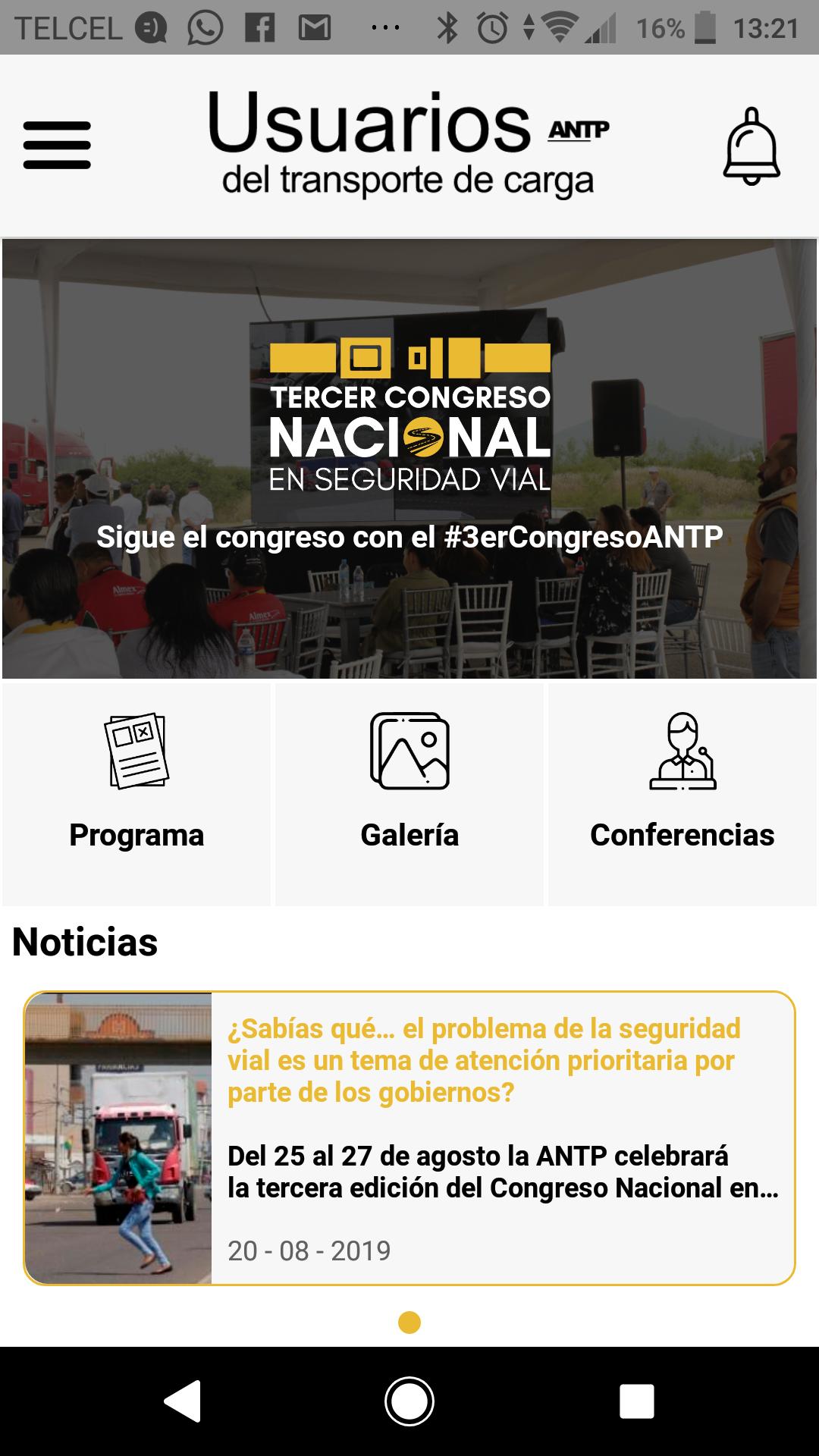Go back using the system back button
This screenshot has height=1456, width=819.
(183, 1401)
